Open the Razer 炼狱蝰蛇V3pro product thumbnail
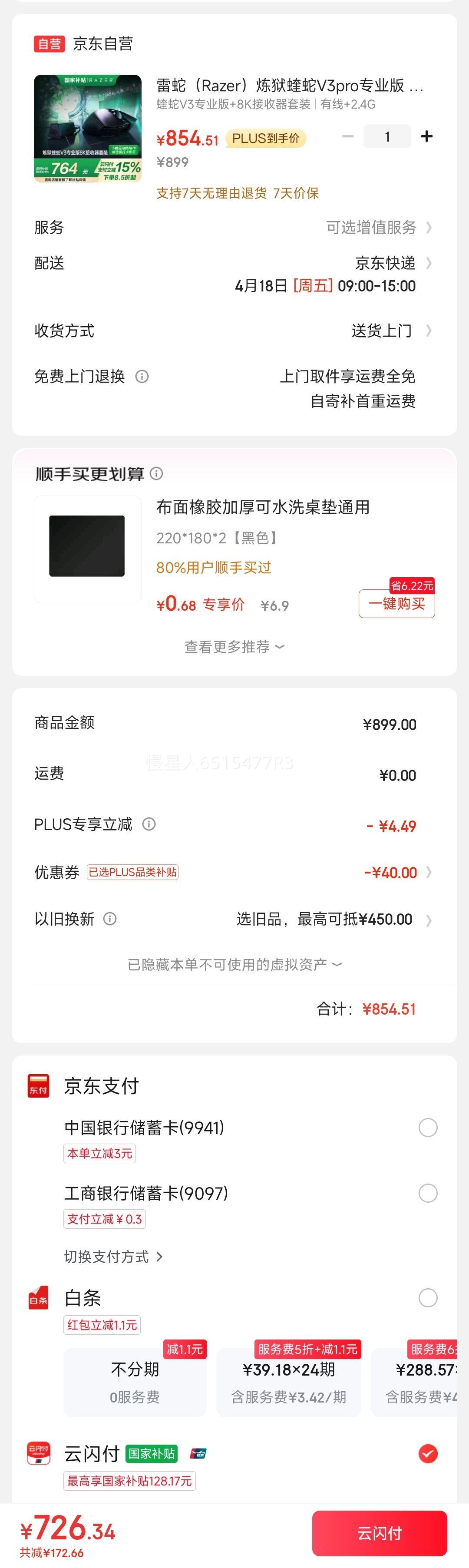This screenshot has height=1568, width=469. [88, 129]
